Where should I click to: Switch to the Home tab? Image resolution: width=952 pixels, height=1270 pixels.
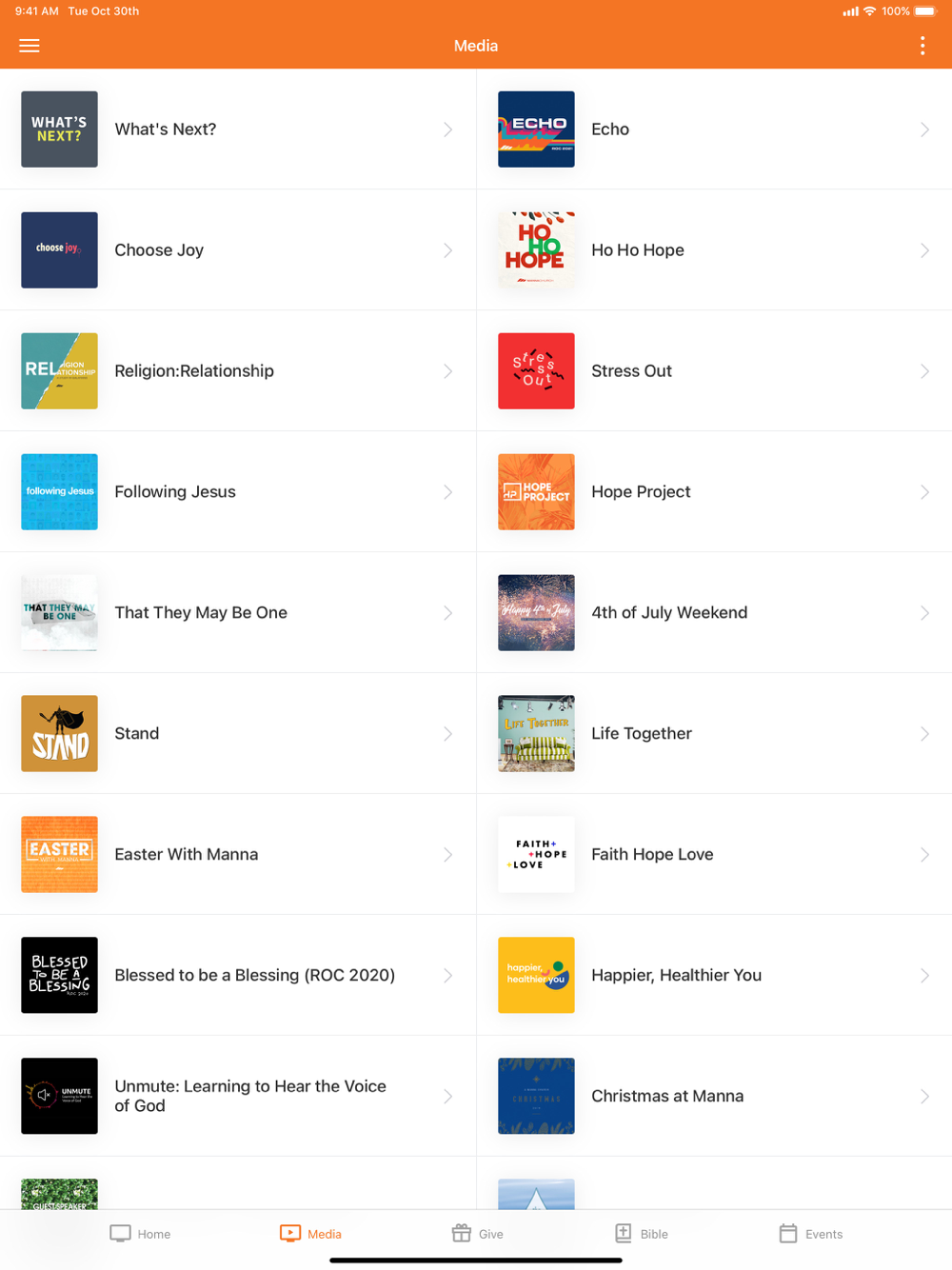(140, 1234)
